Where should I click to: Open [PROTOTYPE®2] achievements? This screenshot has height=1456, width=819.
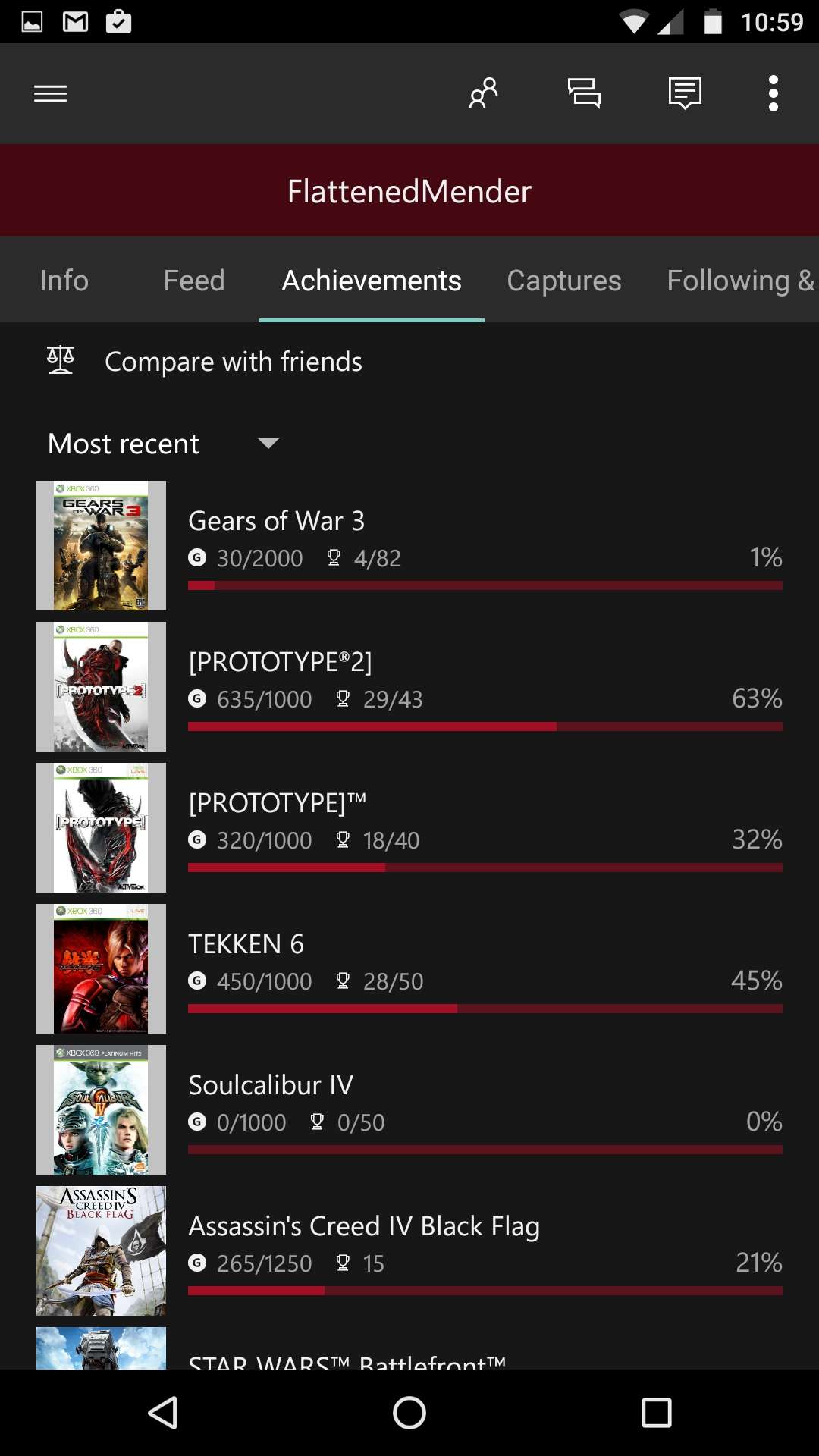click(409, 687)
